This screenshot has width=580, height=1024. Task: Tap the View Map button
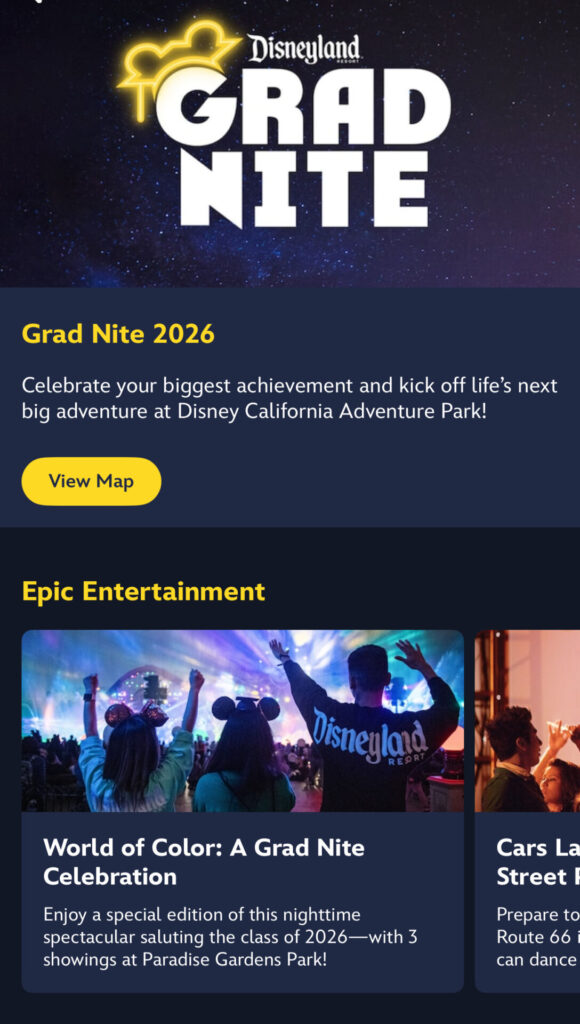(x=91, y=481)
